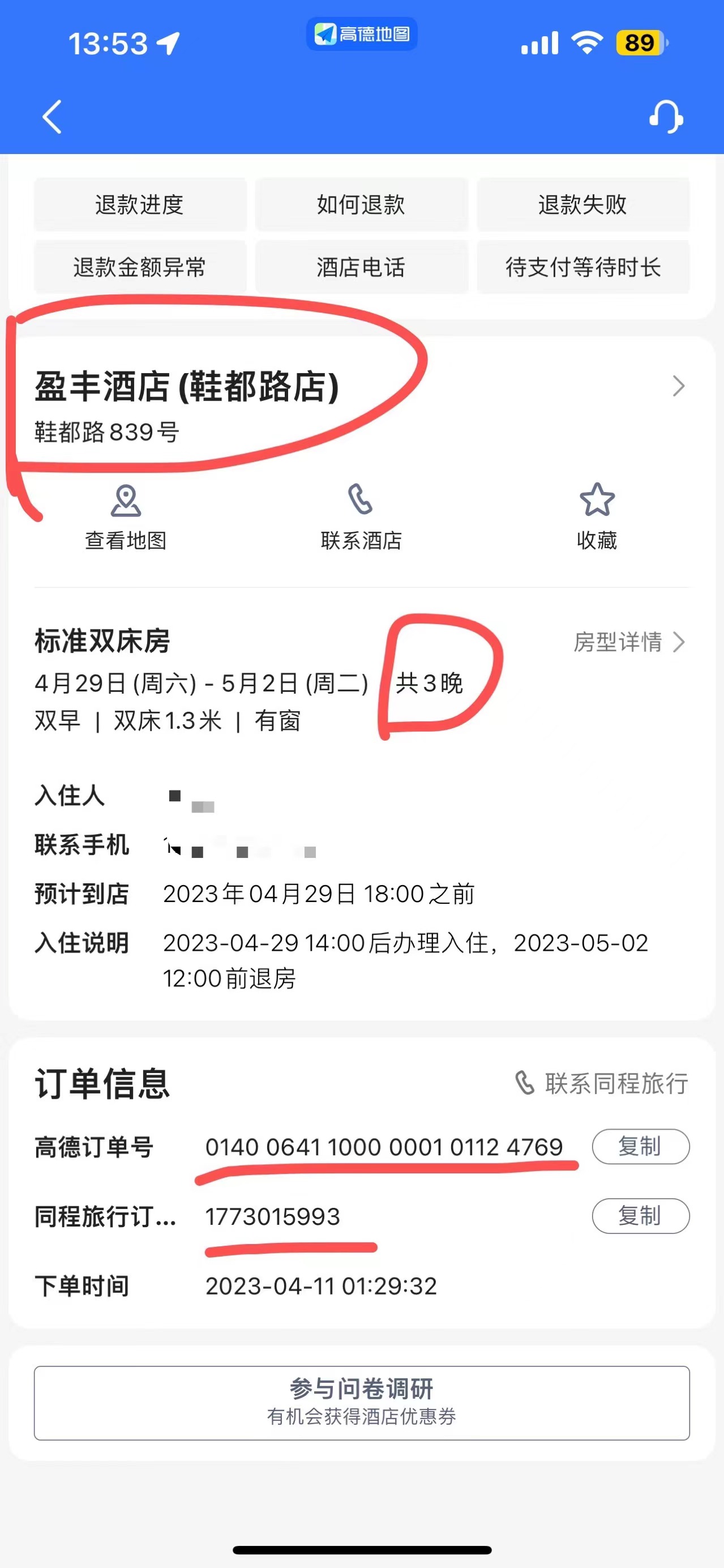The height and width of the screenshot is (1568, 724).
Task: Return to 高德地图 via top status pill
Action: (361, 34)
